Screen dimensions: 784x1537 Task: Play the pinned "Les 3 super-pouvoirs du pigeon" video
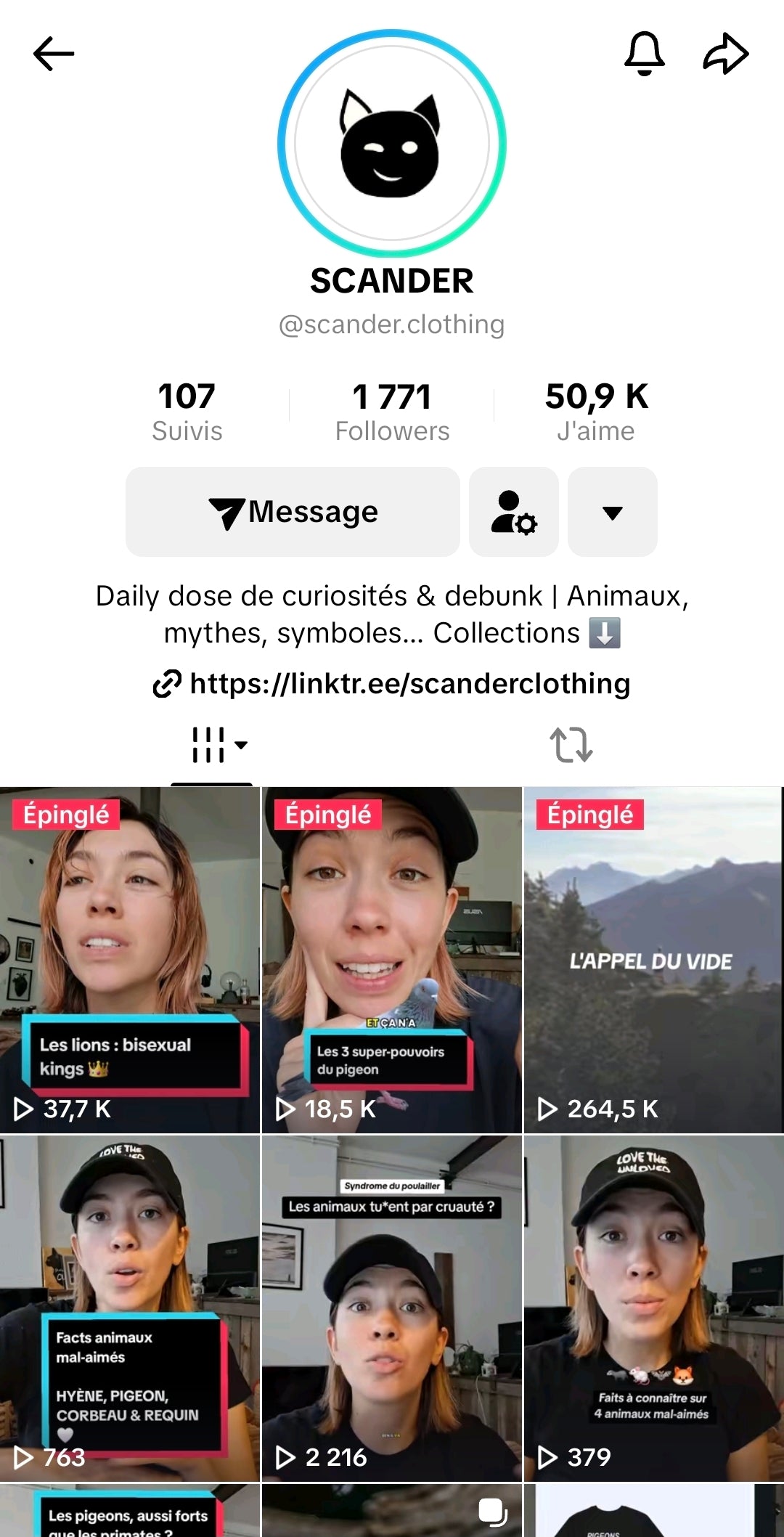(x=392, y=958)
